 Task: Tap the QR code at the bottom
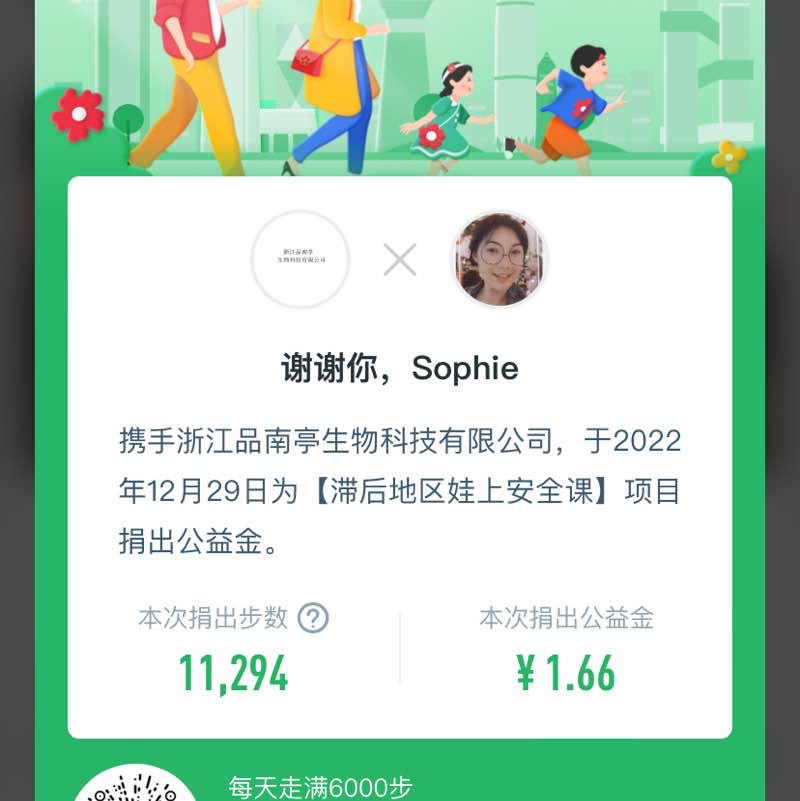[135, 785]
